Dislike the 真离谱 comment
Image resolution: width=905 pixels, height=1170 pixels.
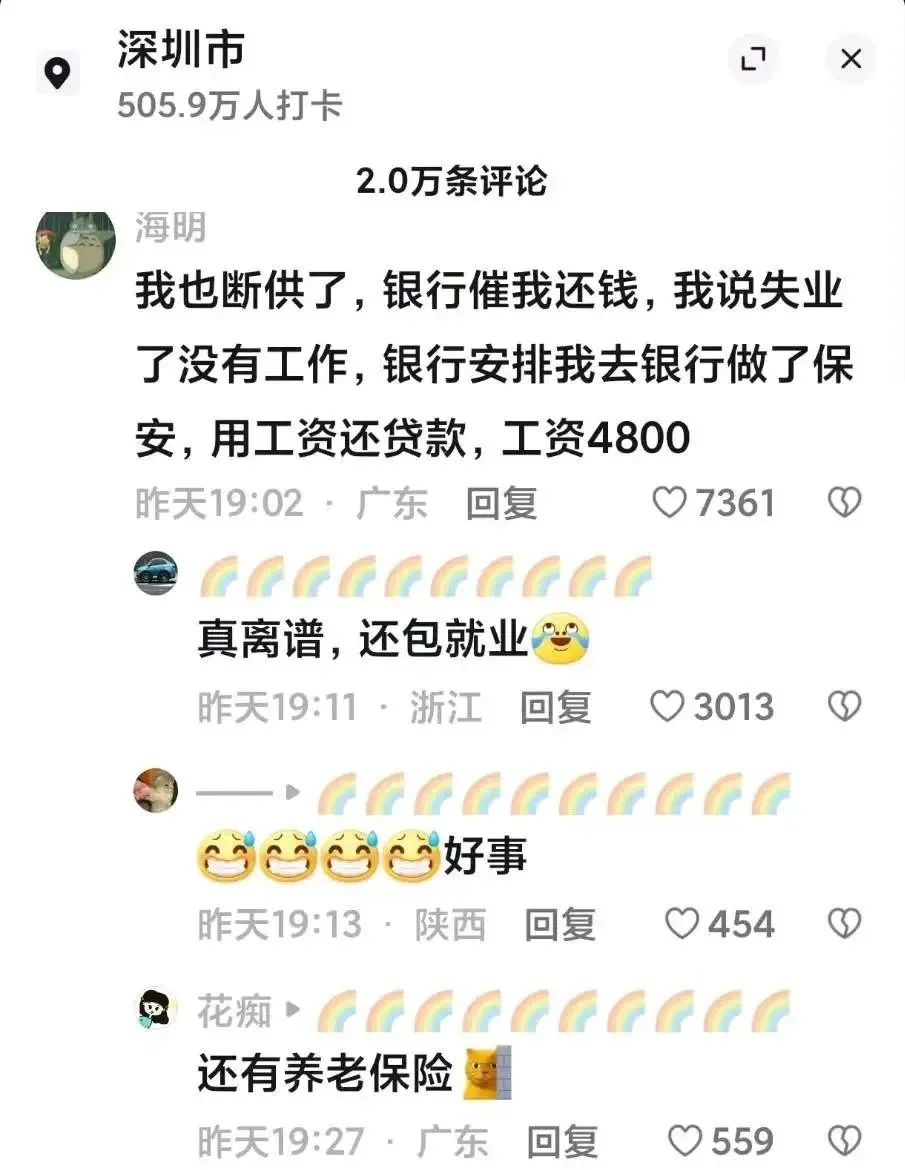coord(844,707)
